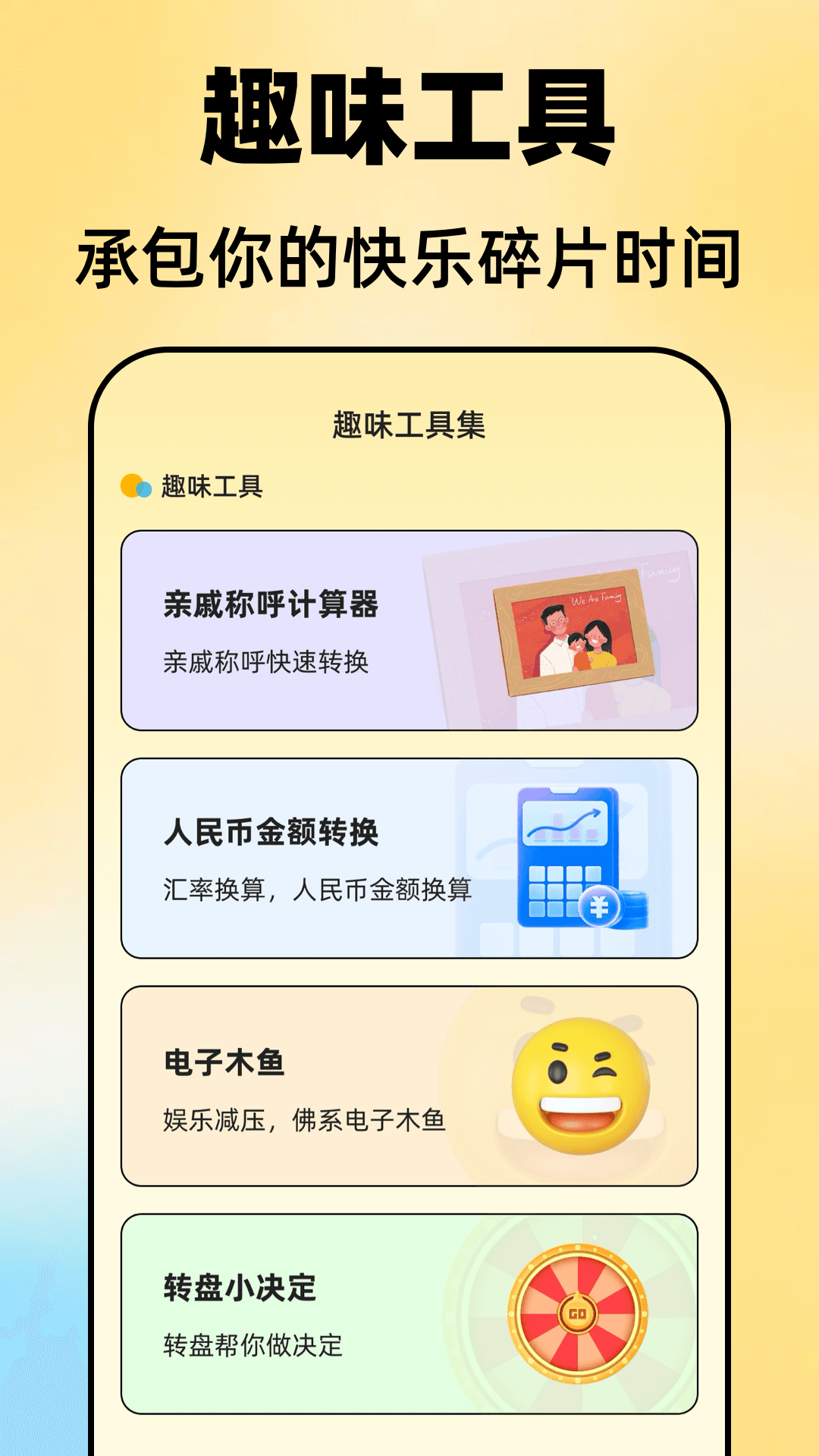Click the 趣味工具 section label
The height and width of the screenshot is (1456, 819).
(214, 483)
